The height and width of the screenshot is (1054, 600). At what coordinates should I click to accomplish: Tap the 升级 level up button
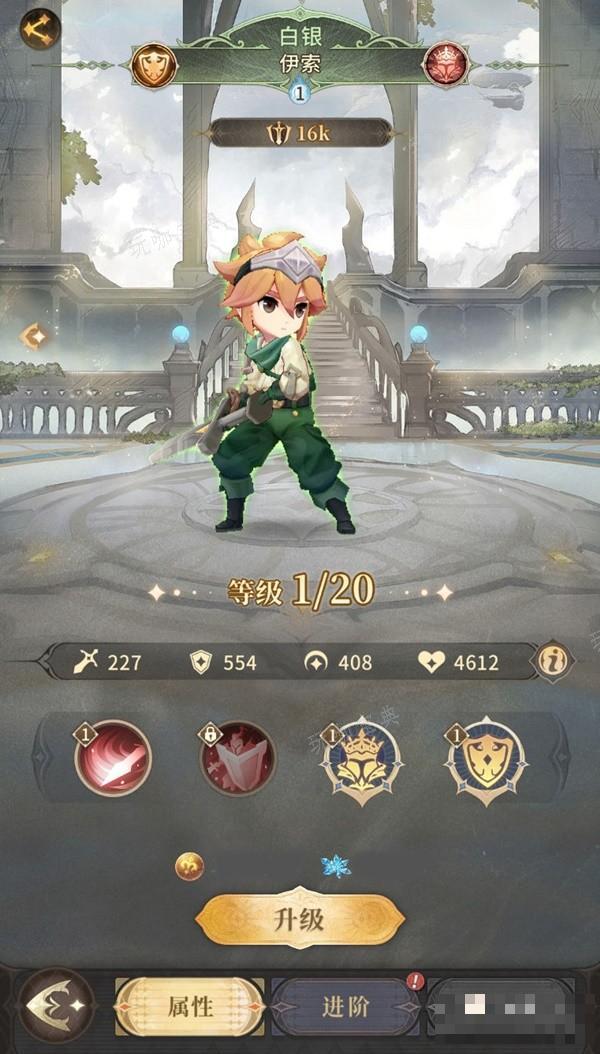pos(300,920)
